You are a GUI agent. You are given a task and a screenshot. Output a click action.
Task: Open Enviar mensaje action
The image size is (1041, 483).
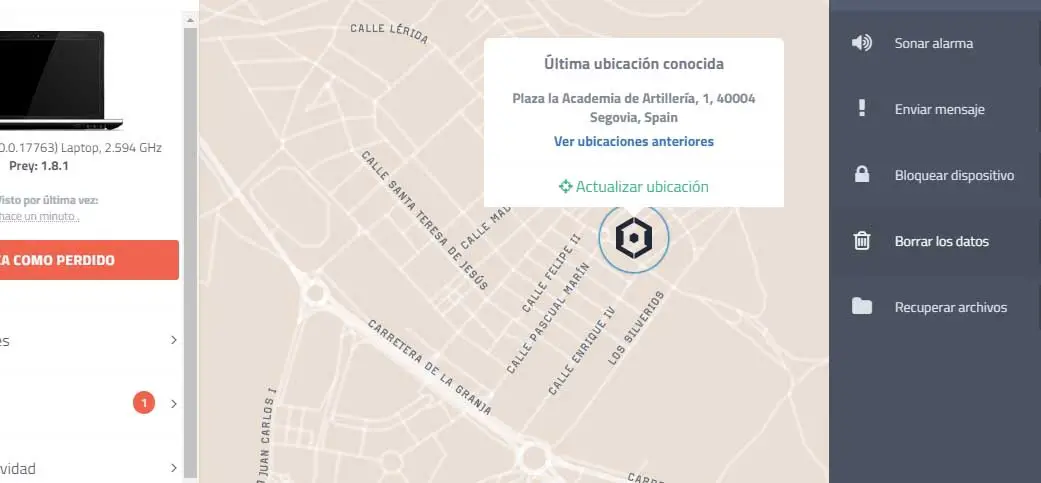click(x=938, y=109)
